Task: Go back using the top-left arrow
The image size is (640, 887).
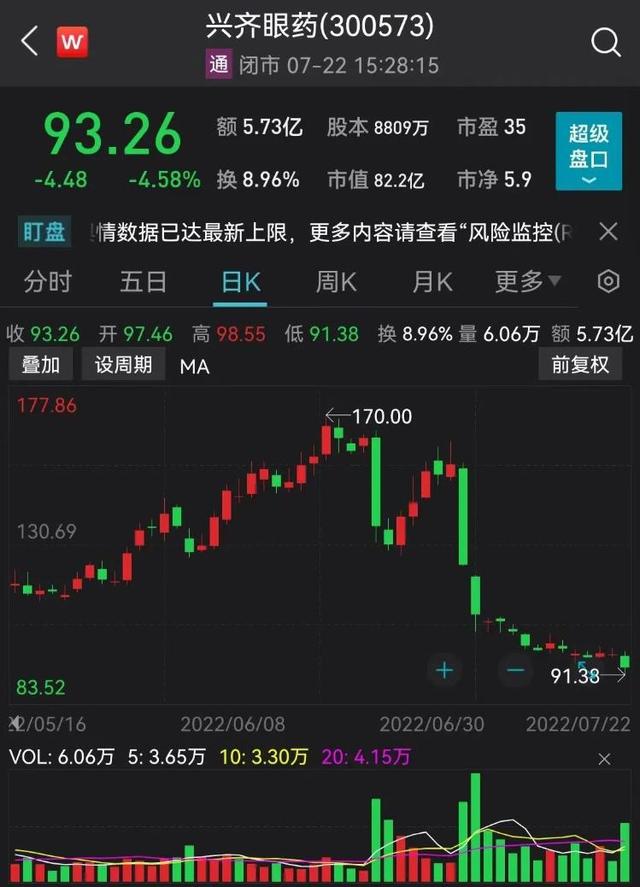Action: tap(29, 42)
